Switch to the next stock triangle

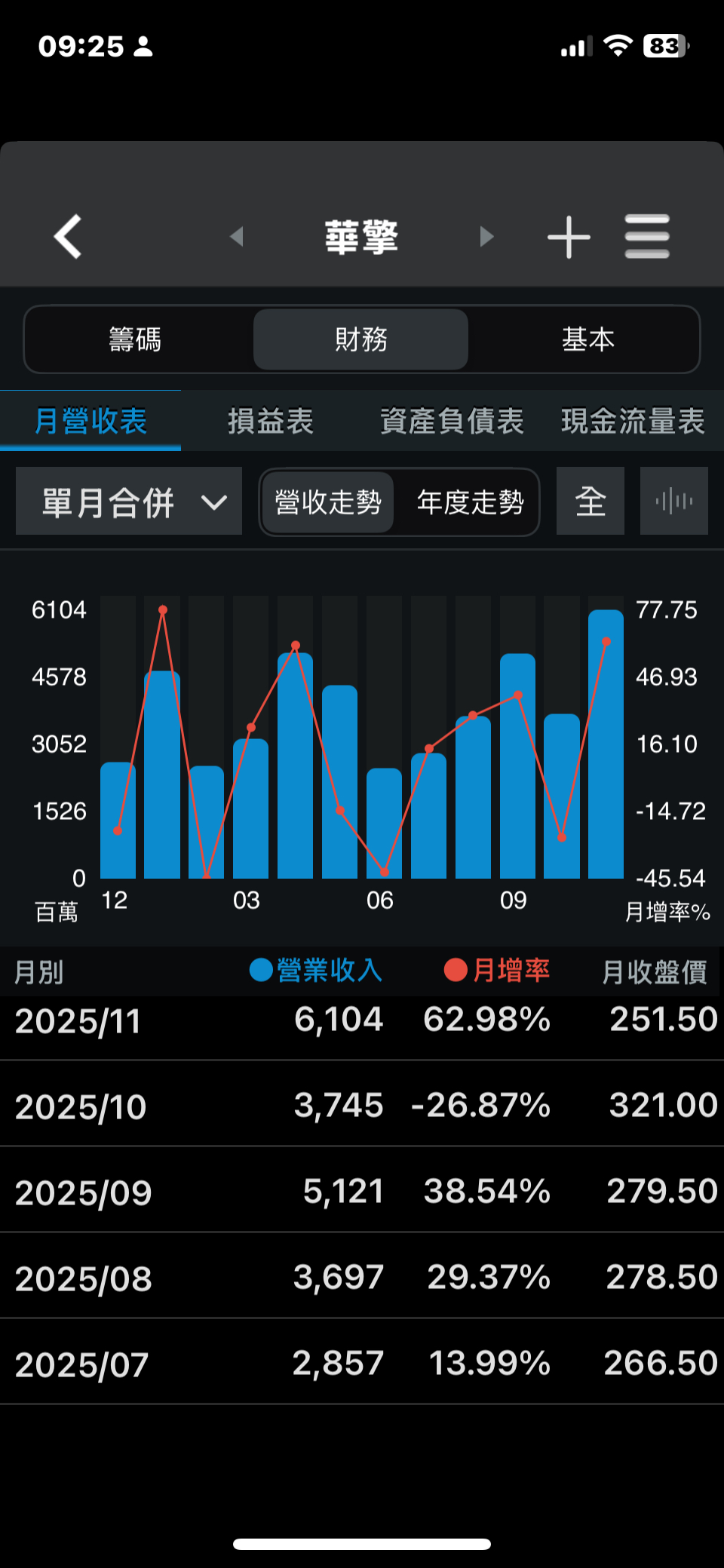click(486, 237)
